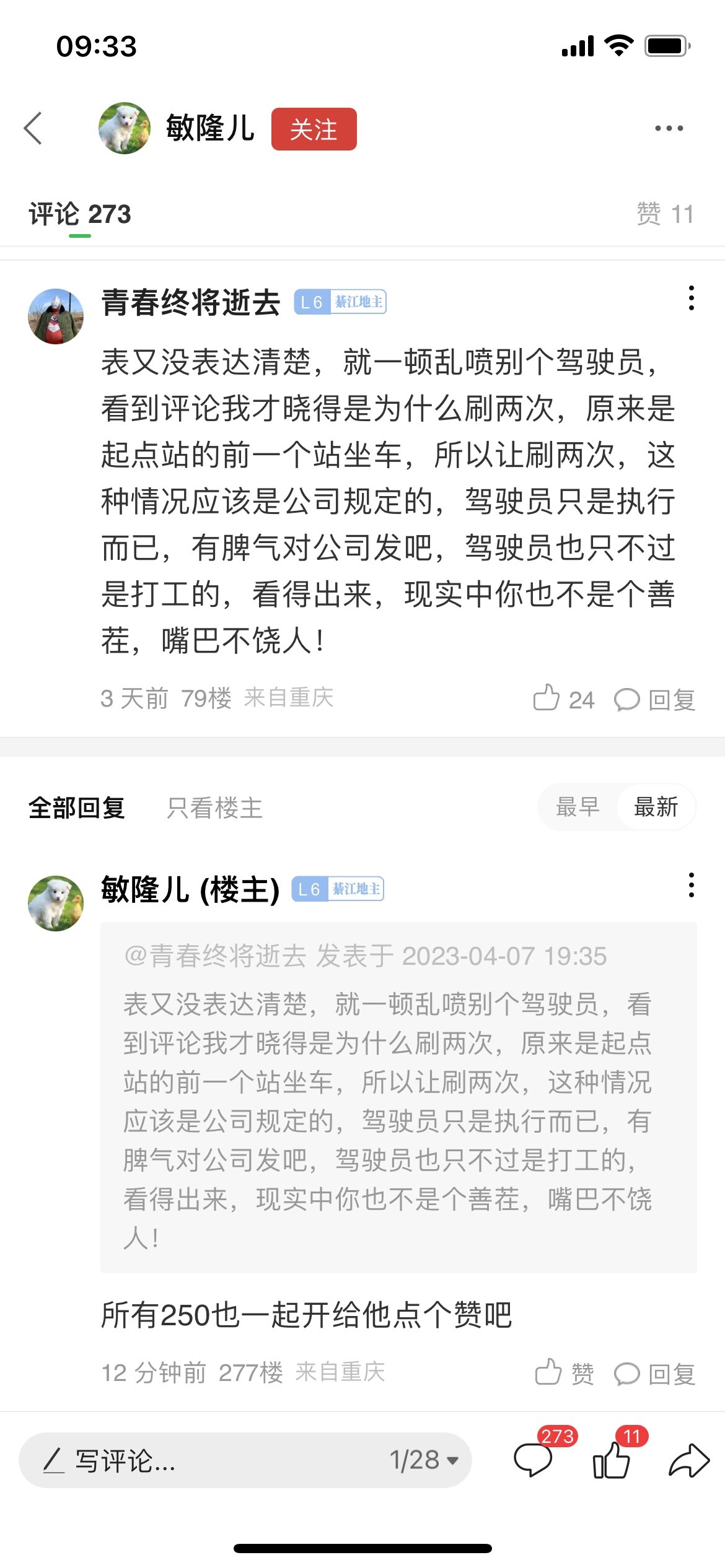Viewport: 725px width, 1568px height.
Task: Switch to the 评论 273 tab
Action: click(80, 215)
